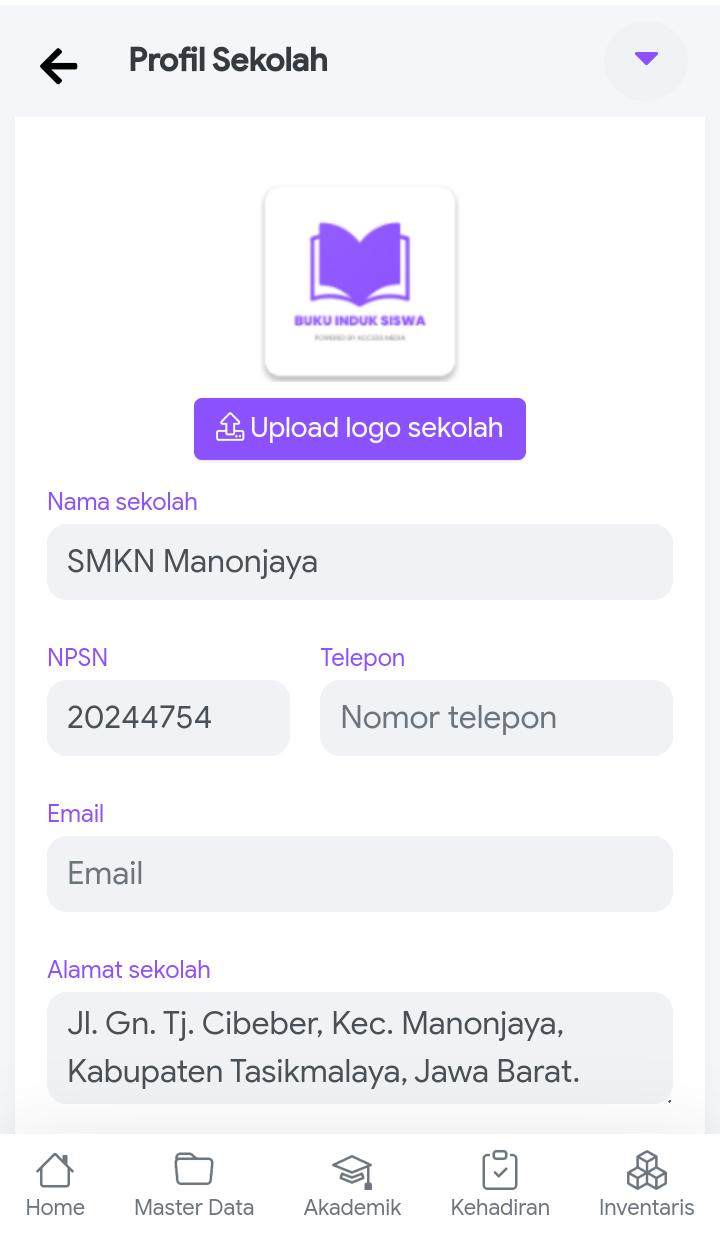Edit the Alamat sekolah text area
The height and width of the screenshot is (1235, 720).
point(360,1048)
